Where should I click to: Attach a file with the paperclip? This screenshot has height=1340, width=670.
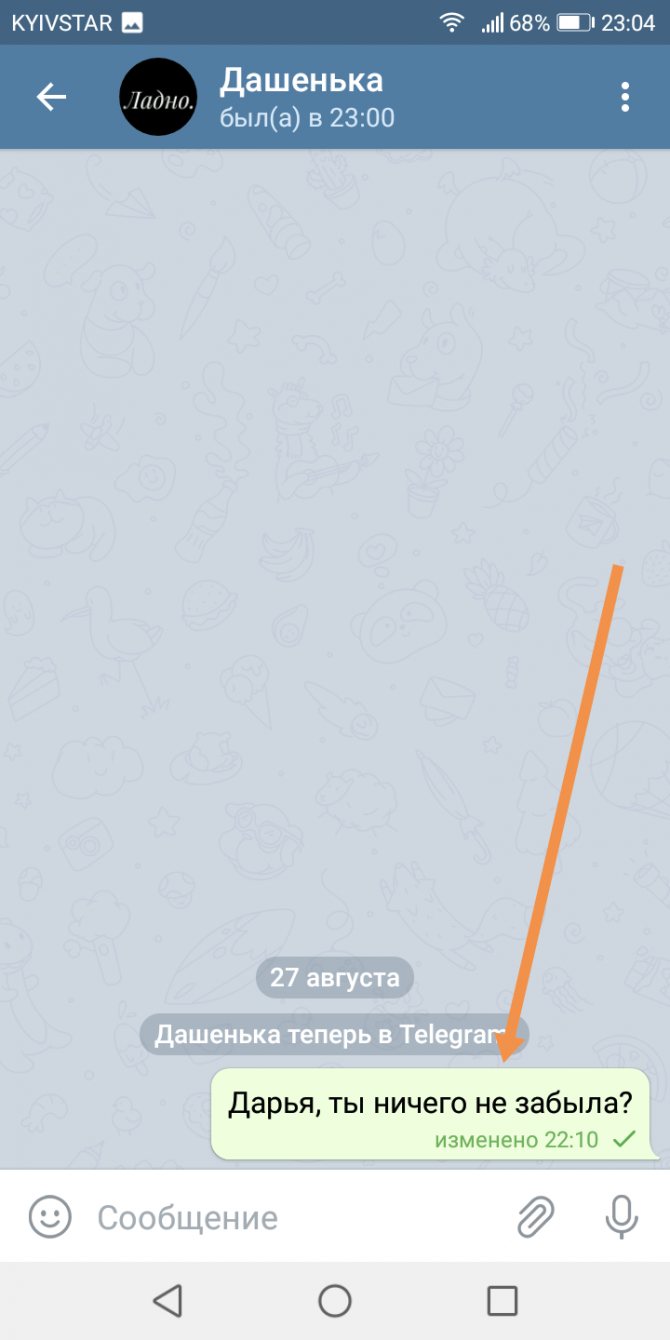535,1217
